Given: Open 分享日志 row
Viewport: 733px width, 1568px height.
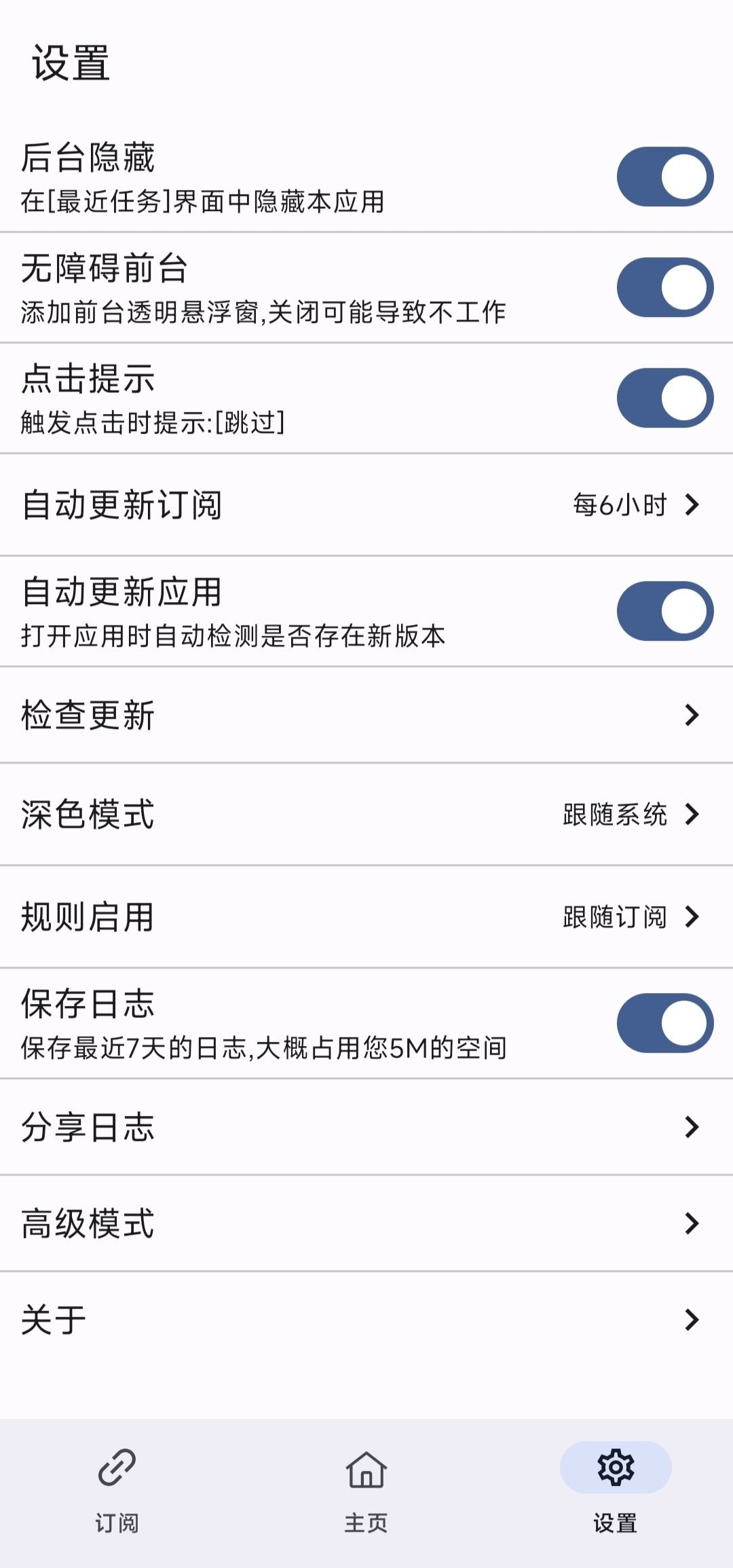Looking at the screenshot, I should [x=366, y=1127].
